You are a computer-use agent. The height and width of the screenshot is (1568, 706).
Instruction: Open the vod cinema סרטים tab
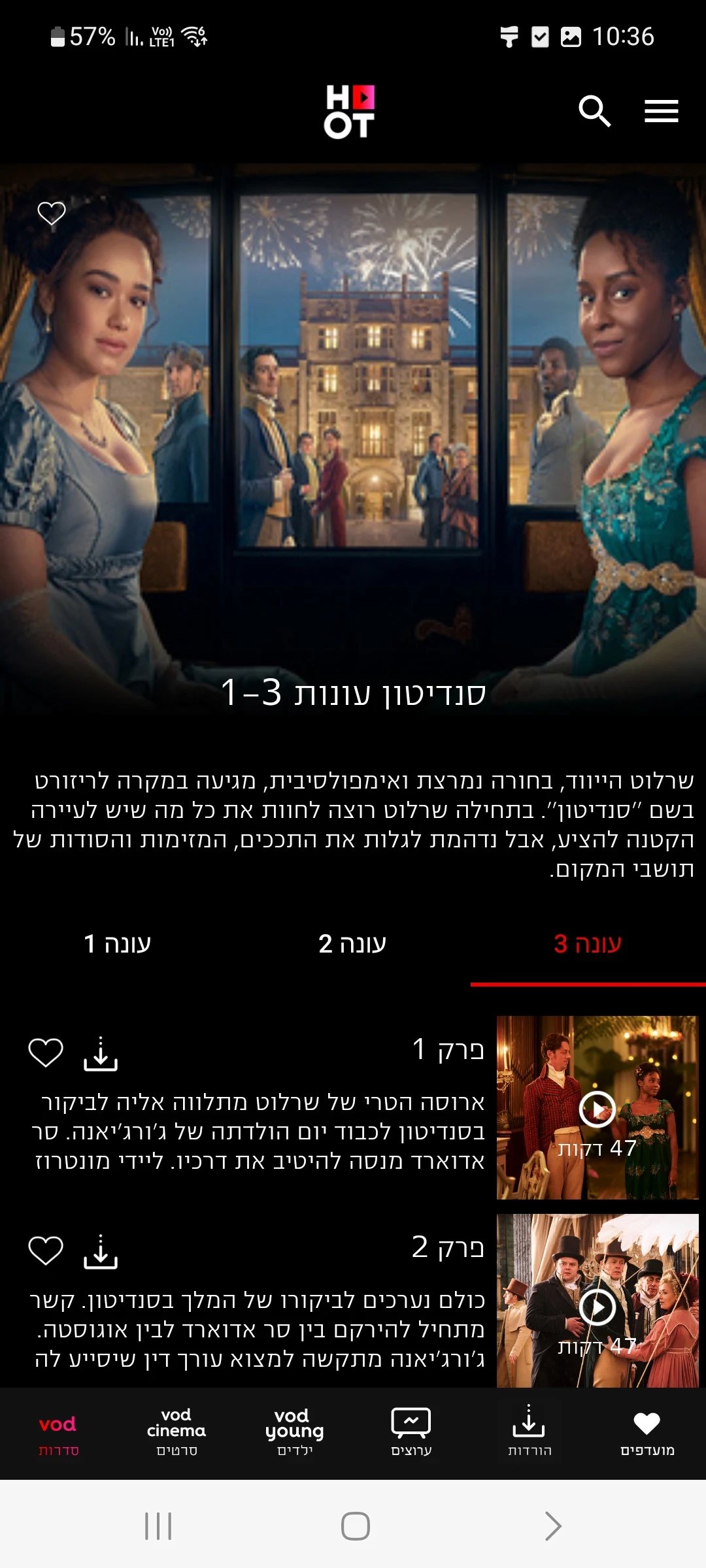[x=176, y=1433]
